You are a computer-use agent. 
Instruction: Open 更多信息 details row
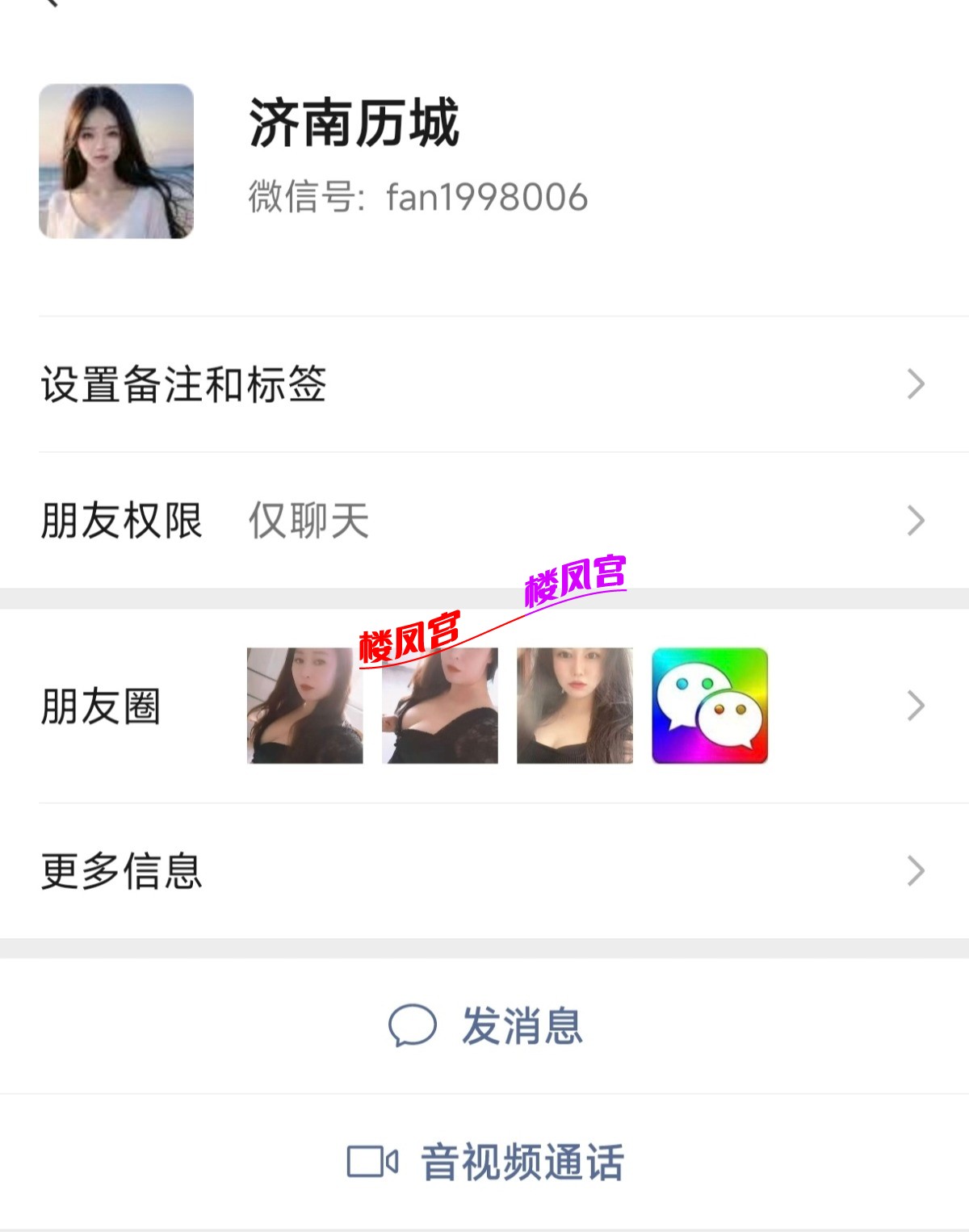pyautogui.click(x=484, y=871)
